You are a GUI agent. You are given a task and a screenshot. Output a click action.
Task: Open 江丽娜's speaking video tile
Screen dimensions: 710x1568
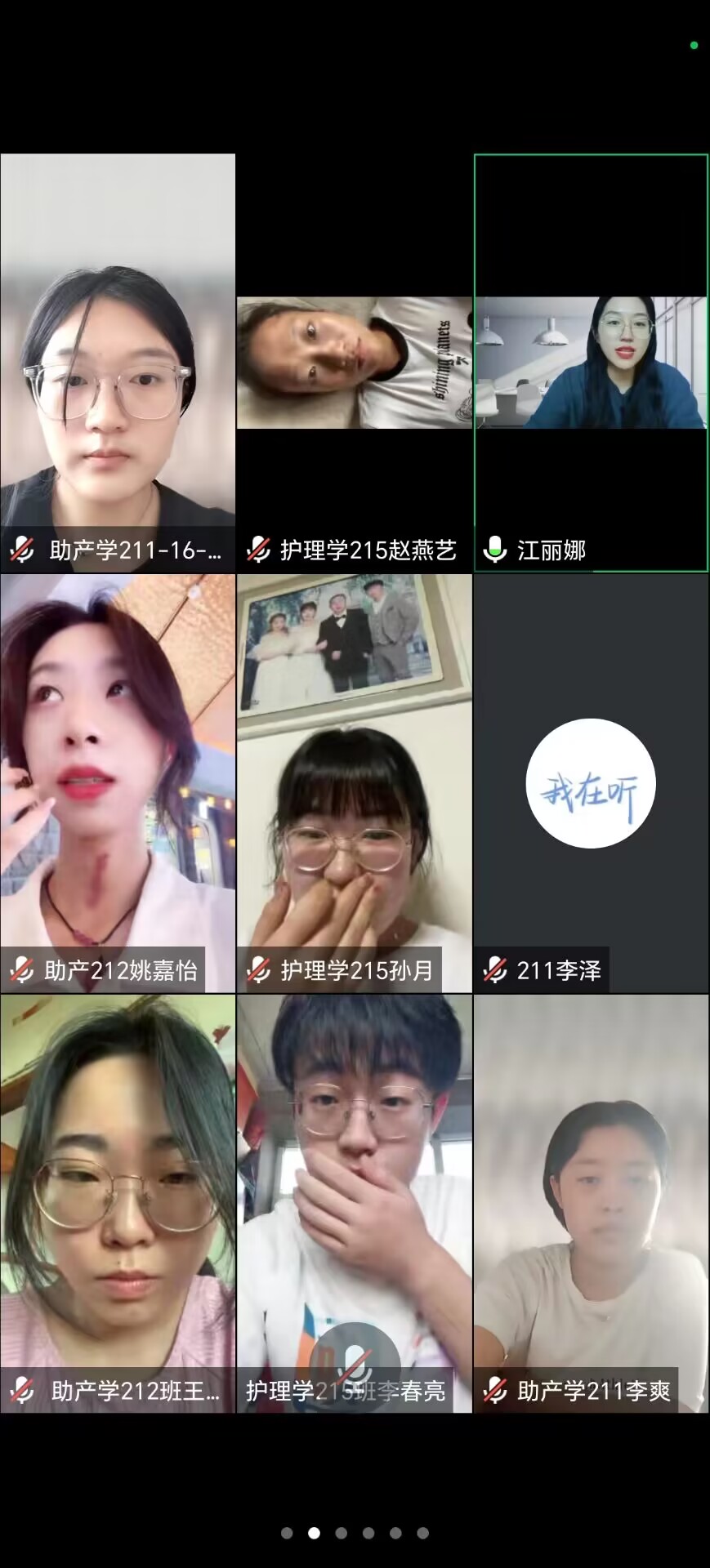click(591, 363)
